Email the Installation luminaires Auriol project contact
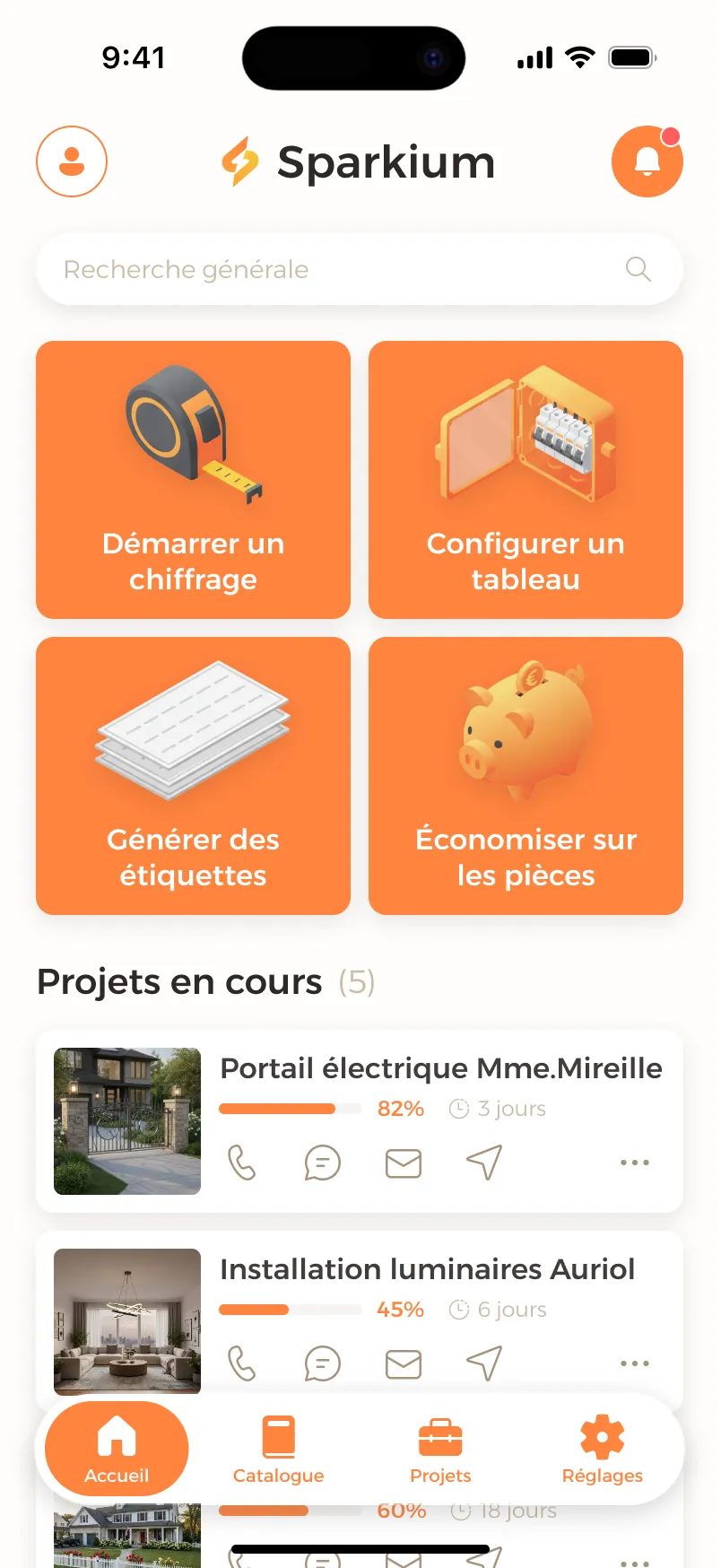Viewport: 721px width, 1568px height. (x=403, y=1363)
